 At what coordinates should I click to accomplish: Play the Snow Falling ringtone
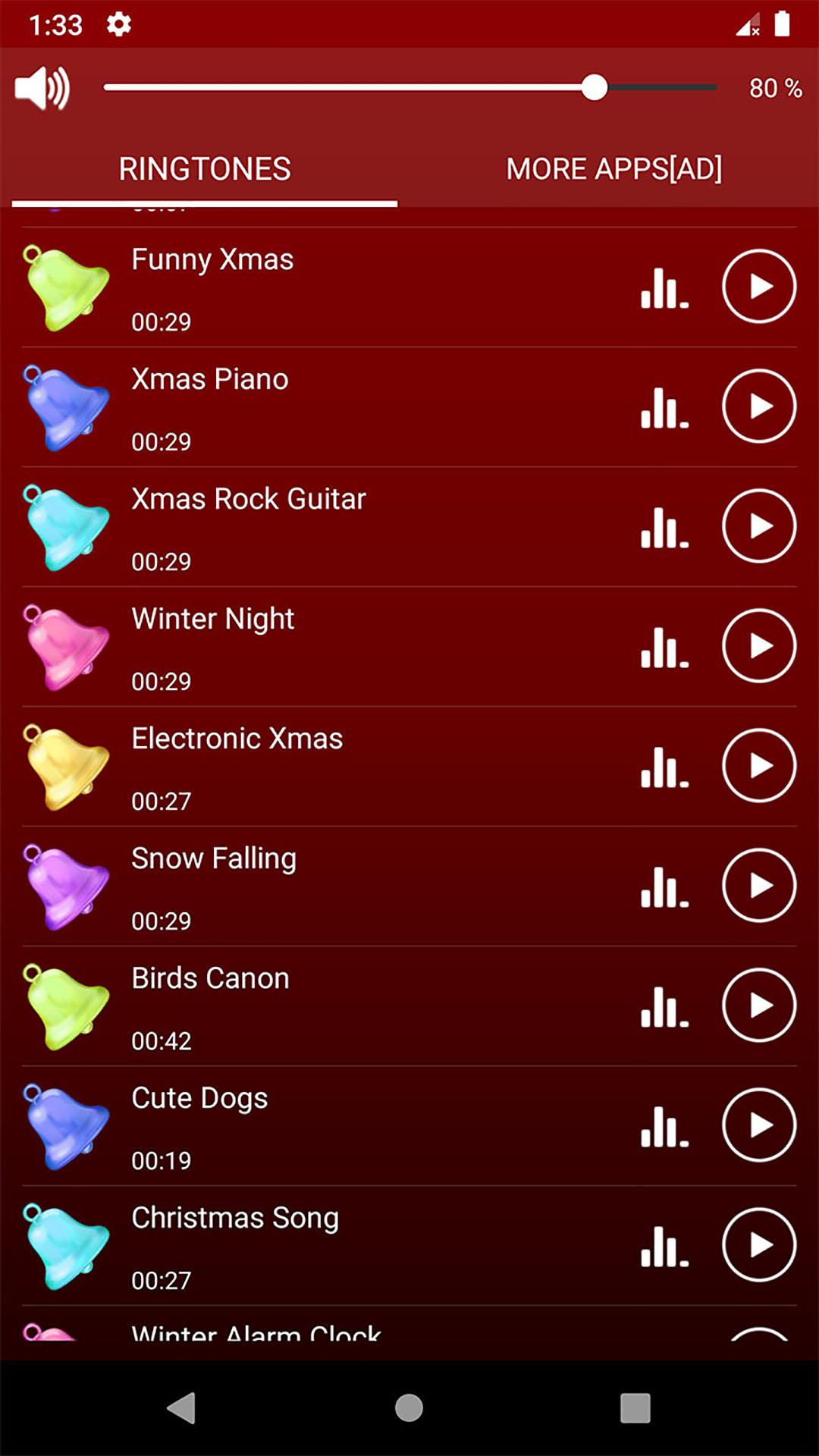pos(758,886)
